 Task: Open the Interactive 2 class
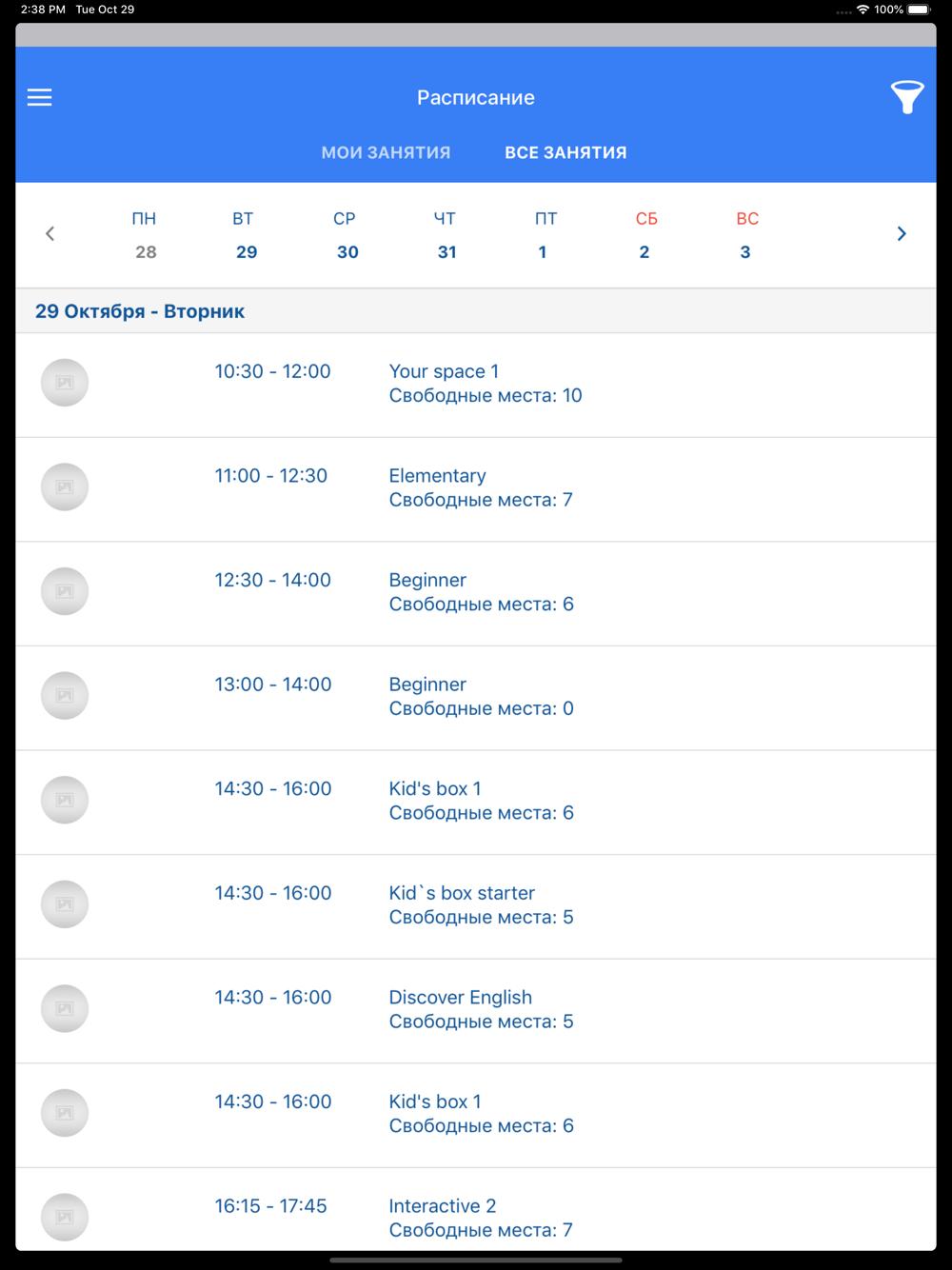point(476,1209)
